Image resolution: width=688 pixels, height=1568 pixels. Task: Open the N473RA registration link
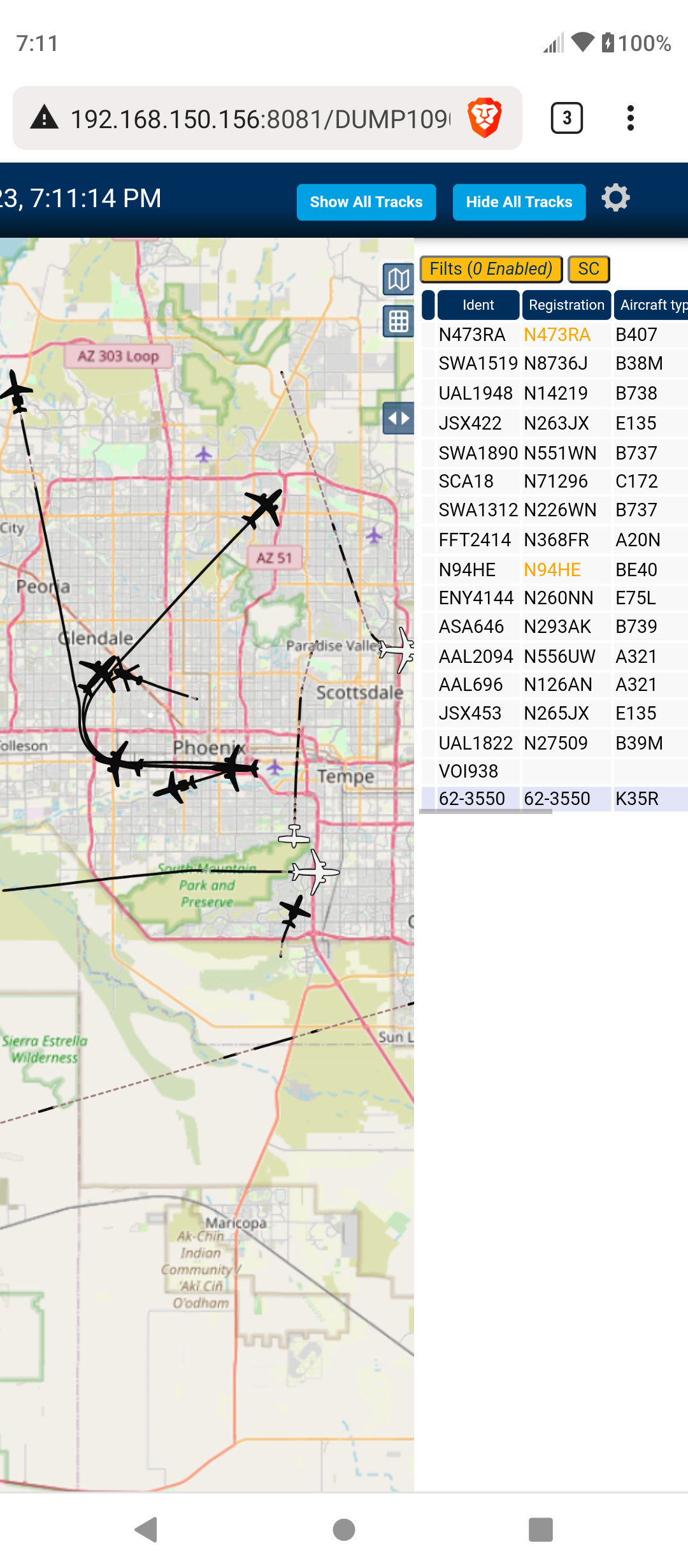point(557,335)
